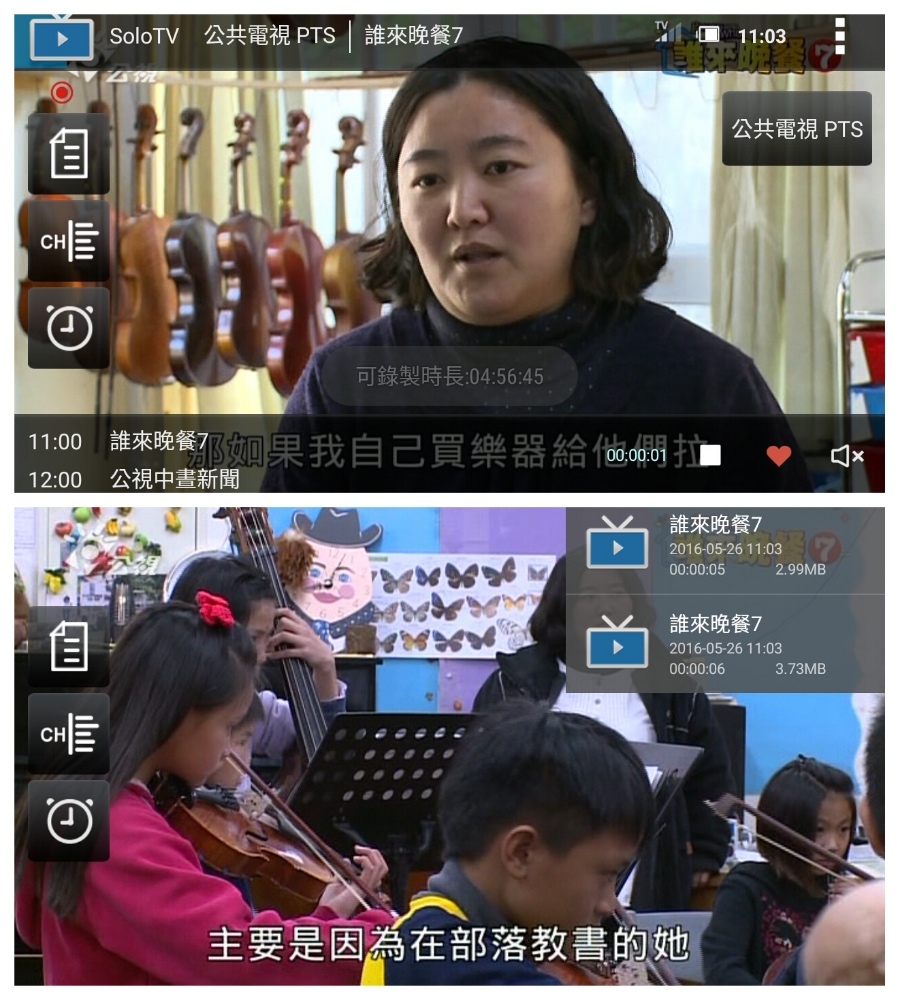
Task: Toggle the mute speaker icon
Action: click(x=846, y=456)
